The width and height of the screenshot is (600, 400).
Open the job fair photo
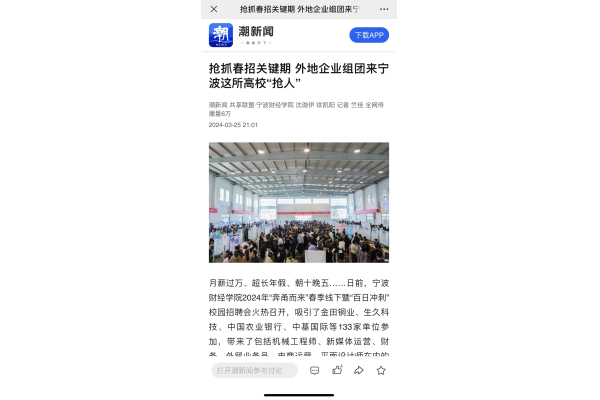tap(299, 202)
